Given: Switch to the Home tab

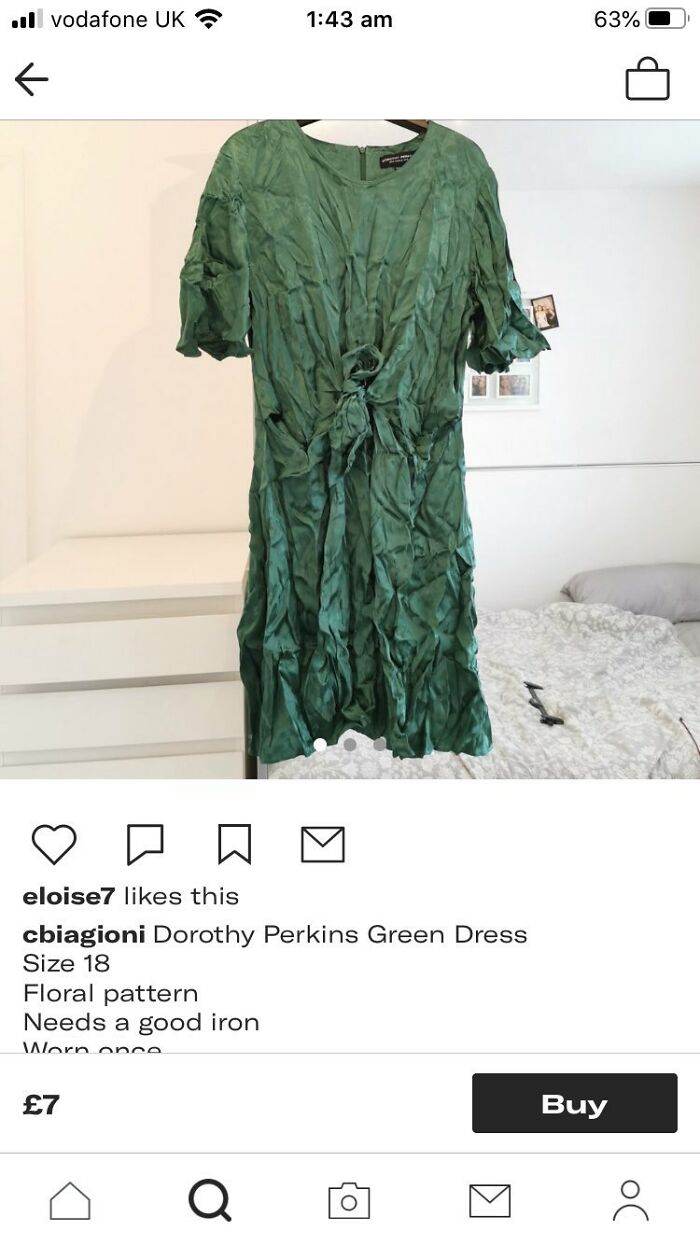Looking at the screenshot, I should coord(70,1200).
